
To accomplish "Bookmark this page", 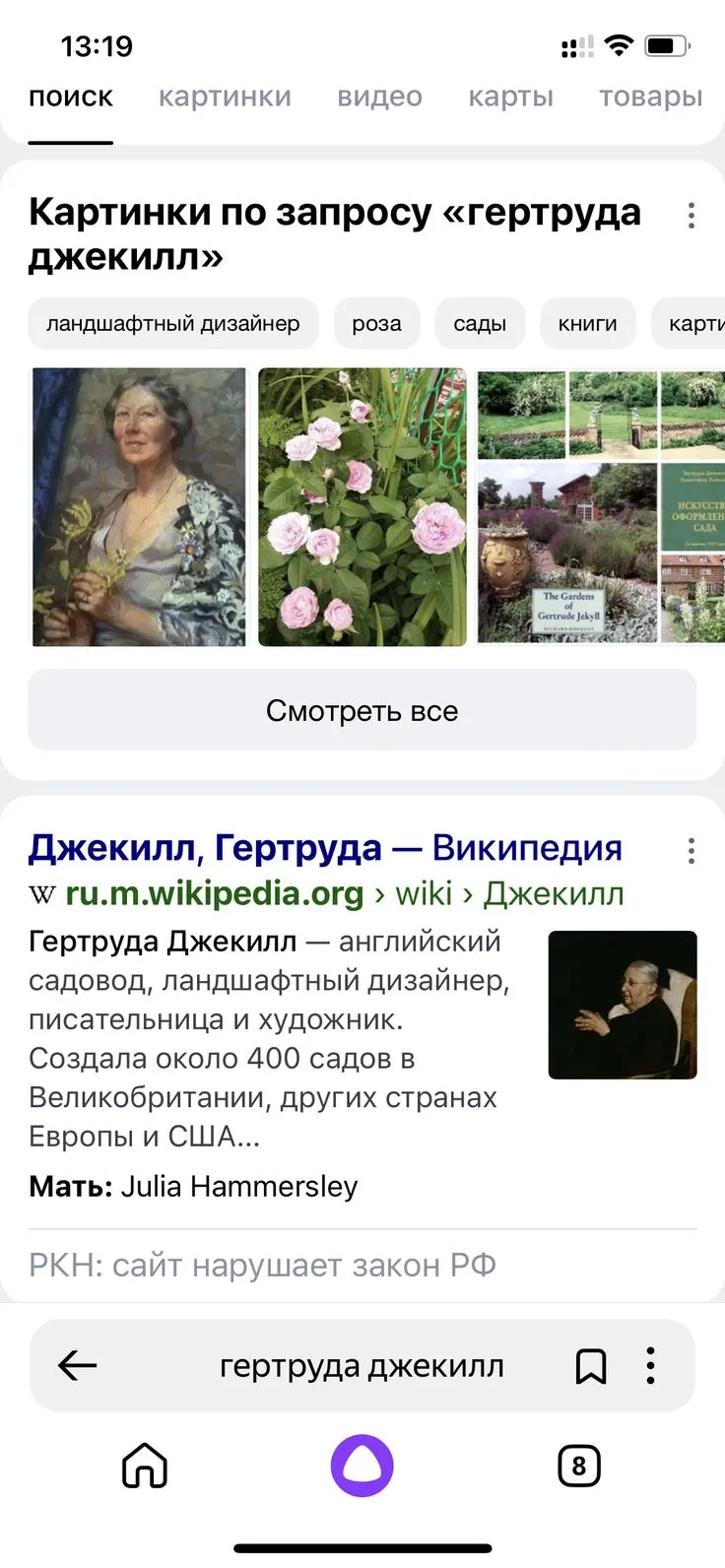I will pyautogui.click(x=591, y=1366).
